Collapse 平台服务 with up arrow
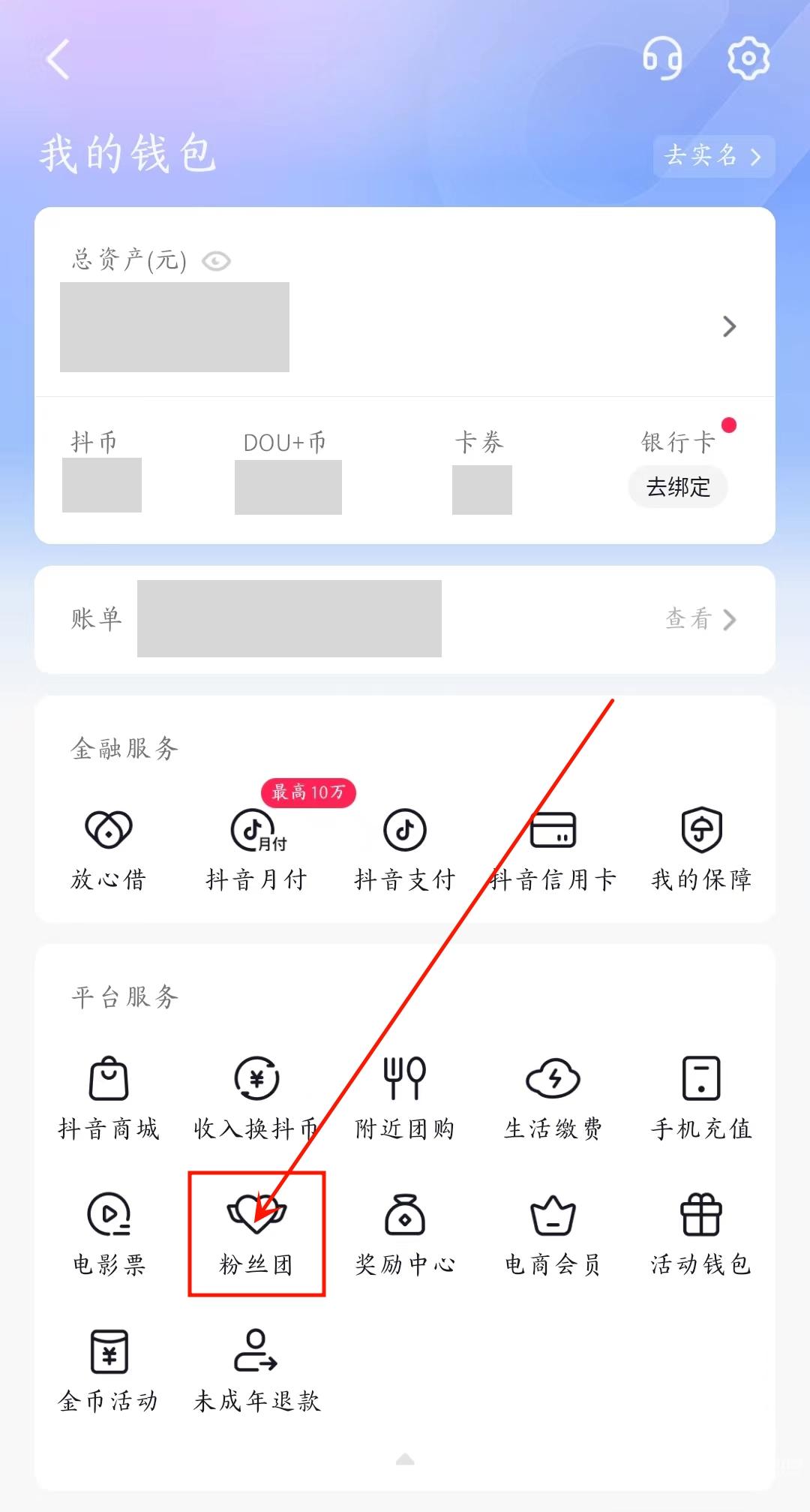 click(x=405, y=1459)
